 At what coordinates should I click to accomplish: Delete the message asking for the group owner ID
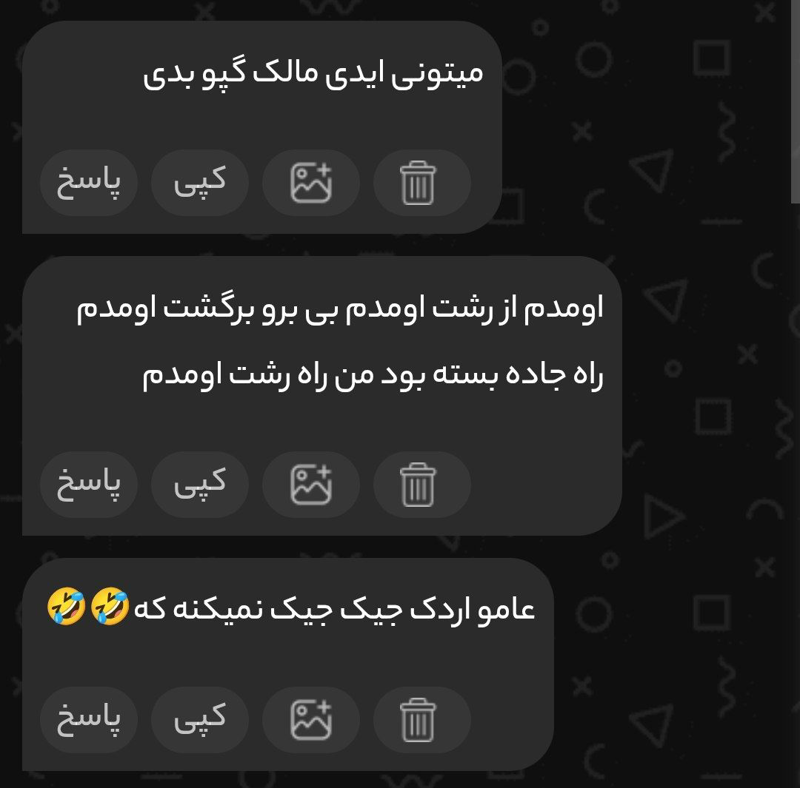tap(420, 184)
